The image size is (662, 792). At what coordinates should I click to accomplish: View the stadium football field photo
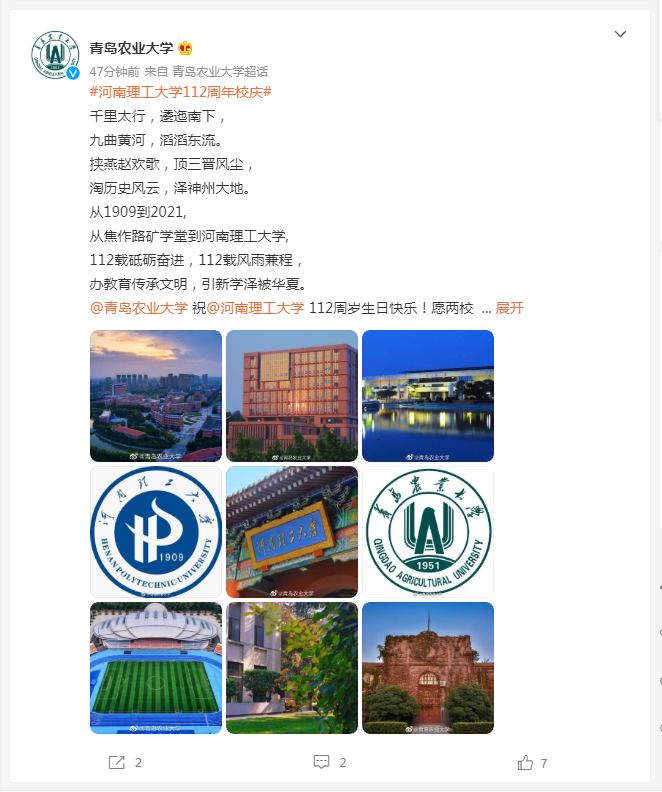(x=156, y=668)
